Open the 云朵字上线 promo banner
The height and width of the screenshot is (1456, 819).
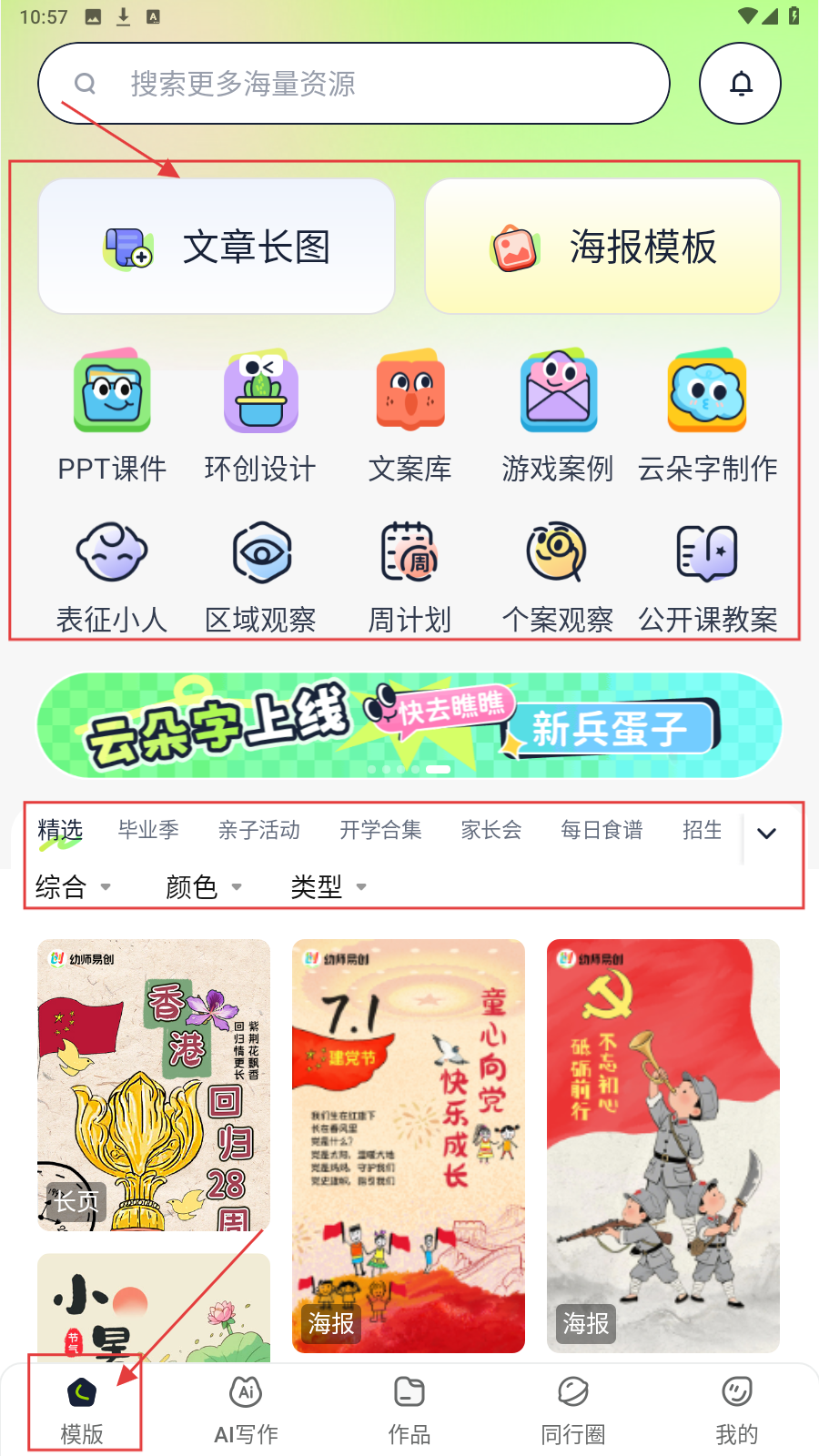click(409, 725)
